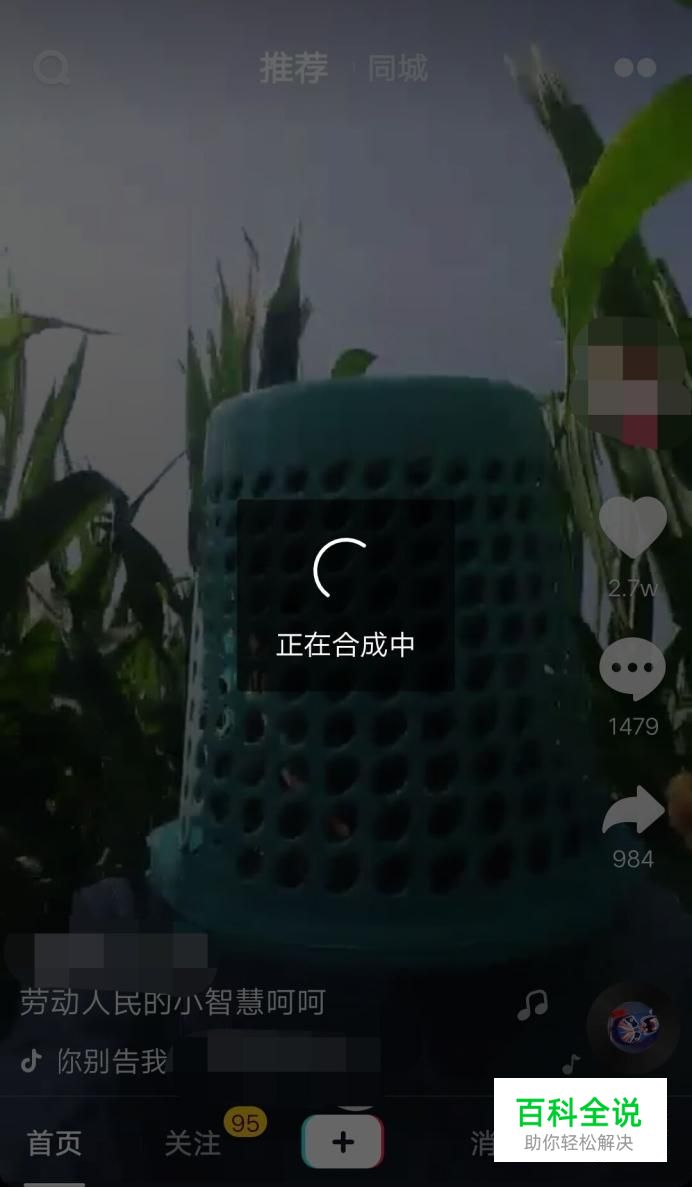Open the 关注 tab with 95 badge

(x=192, y=1143)
